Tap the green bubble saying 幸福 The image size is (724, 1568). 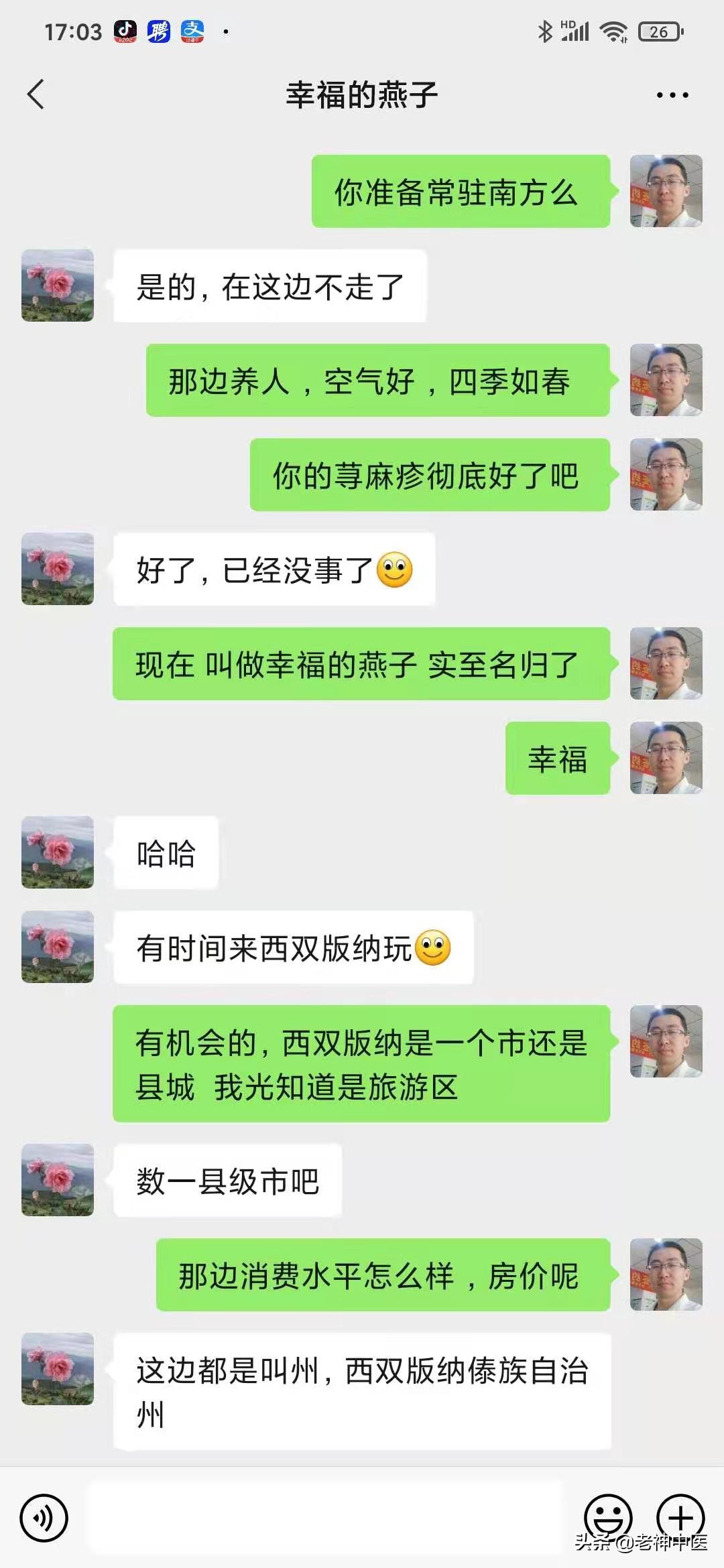pos(557,758)
